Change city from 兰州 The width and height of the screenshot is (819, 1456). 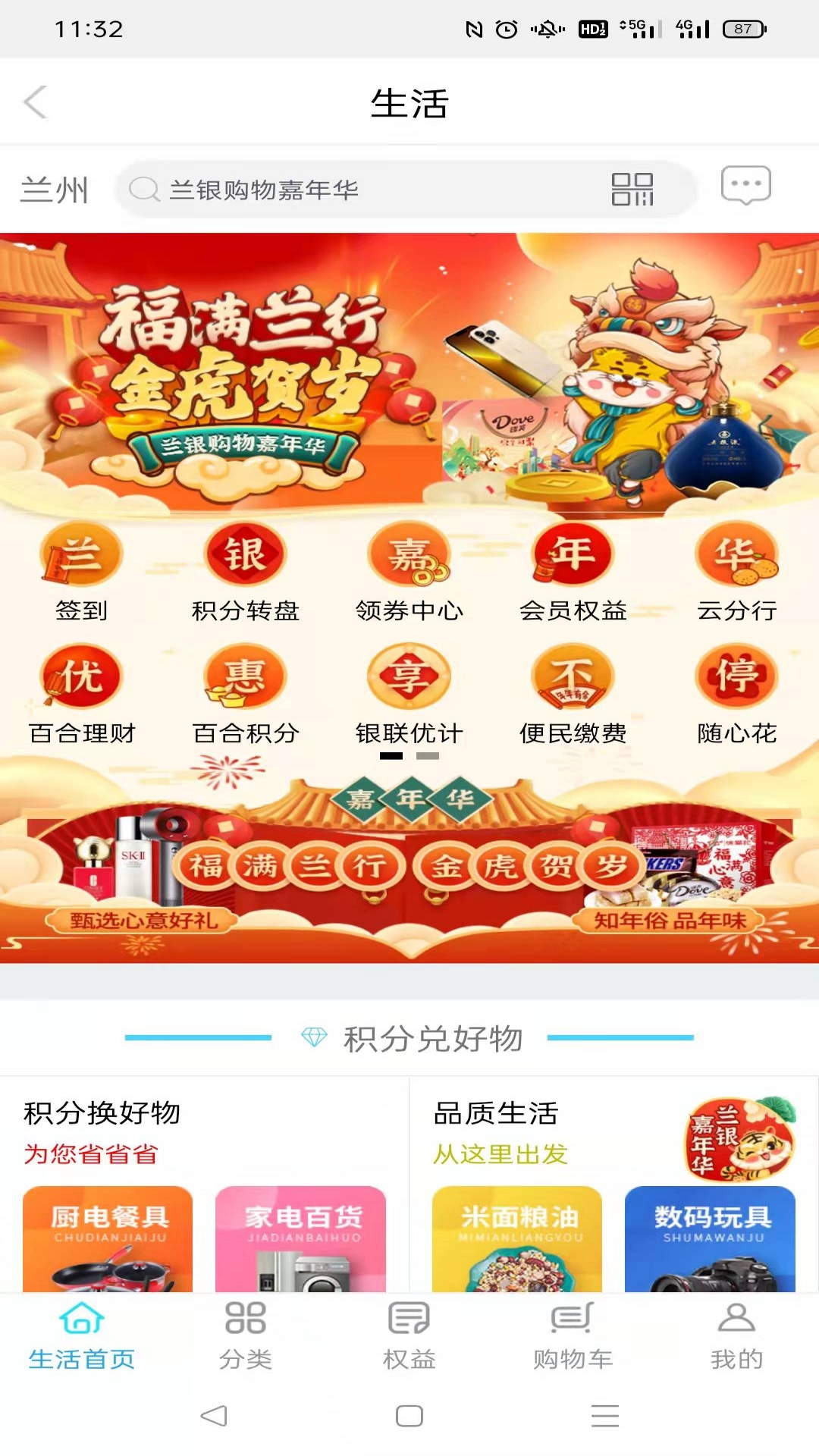point(54,190)
